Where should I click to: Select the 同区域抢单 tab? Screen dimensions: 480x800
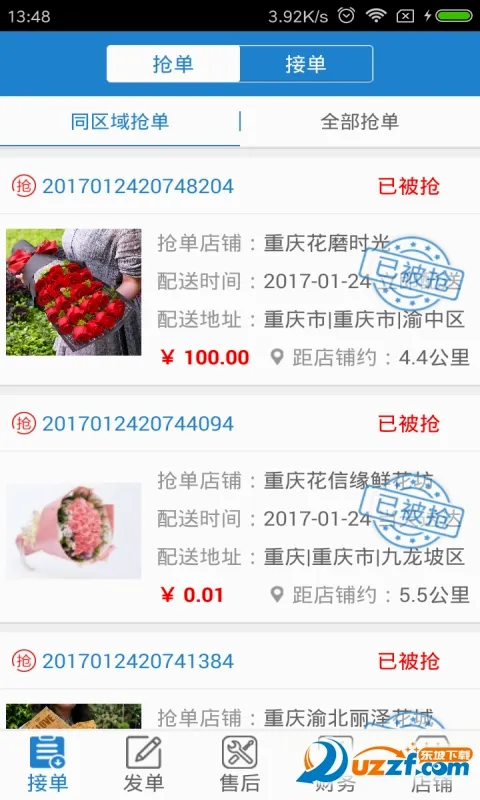pyautogui.click(x=120, y=121)
